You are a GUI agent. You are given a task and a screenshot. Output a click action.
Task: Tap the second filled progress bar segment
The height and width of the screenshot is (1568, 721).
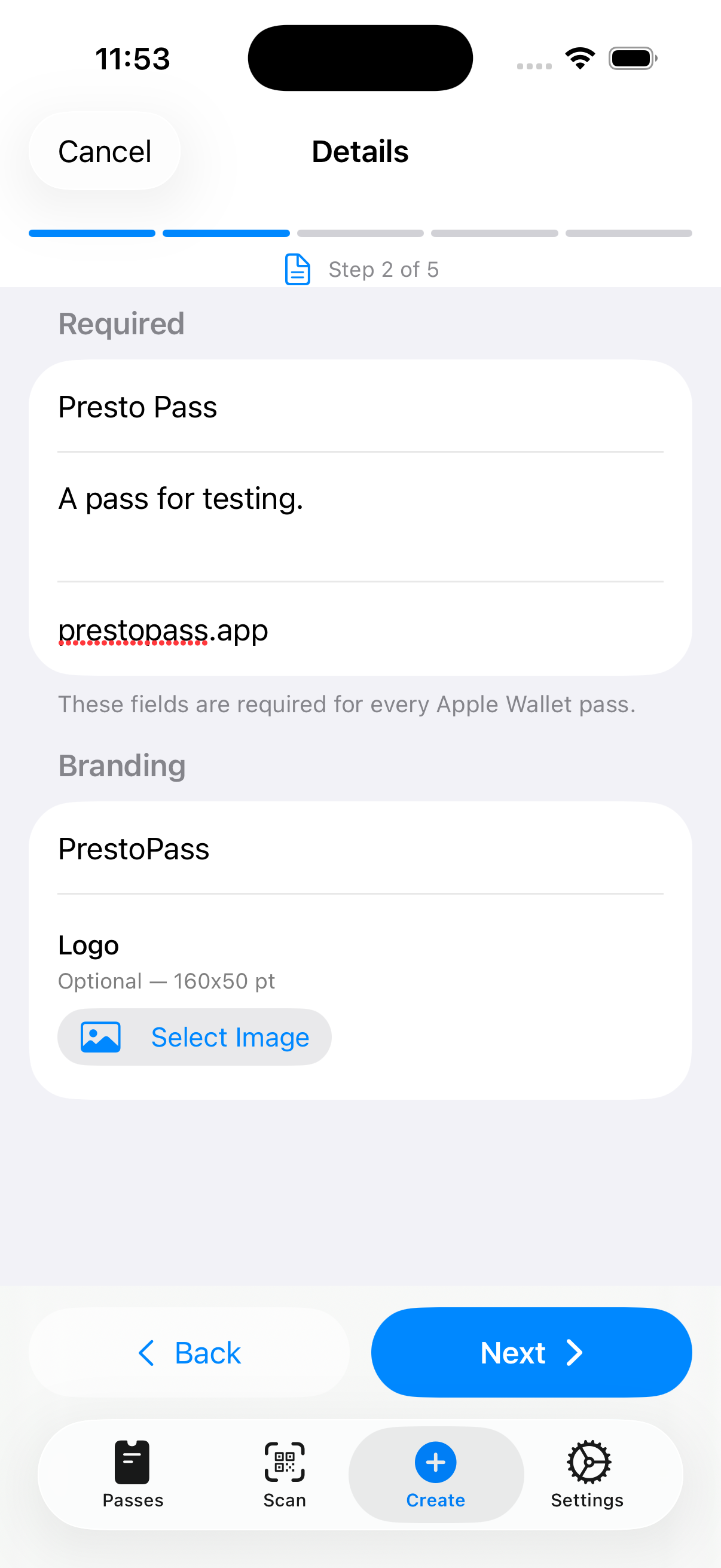tap(226, 233)
